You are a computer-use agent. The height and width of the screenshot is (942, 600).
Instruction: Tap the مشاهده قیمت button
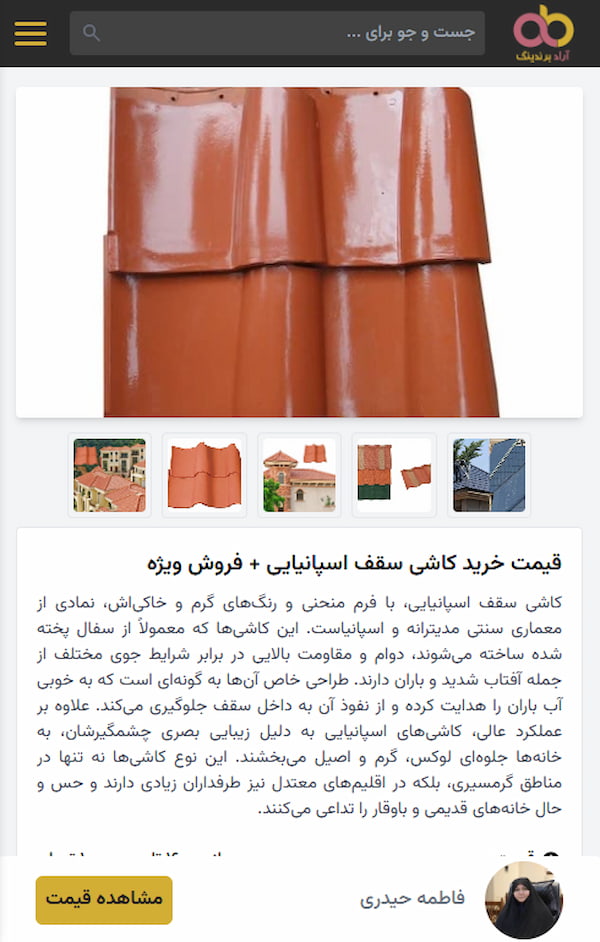pos(104,899)
